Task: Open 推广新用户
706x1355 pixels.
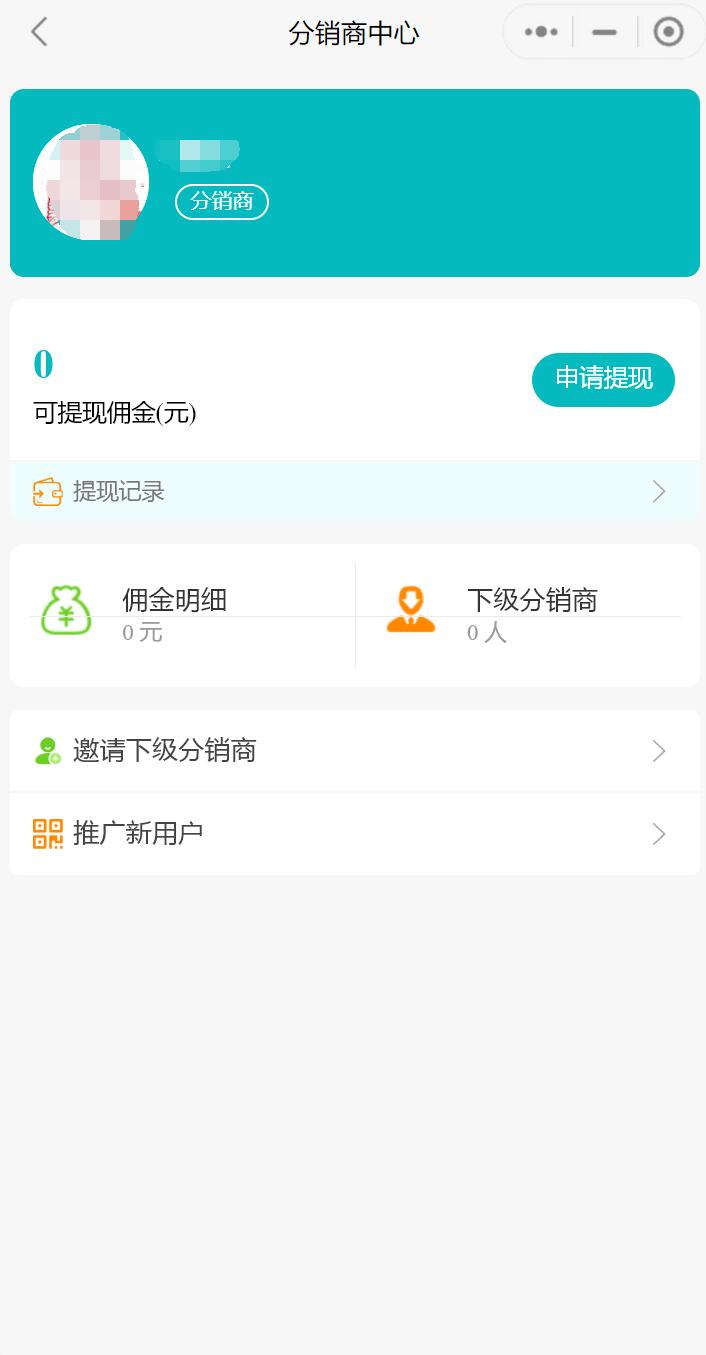Action: point(354,834)
